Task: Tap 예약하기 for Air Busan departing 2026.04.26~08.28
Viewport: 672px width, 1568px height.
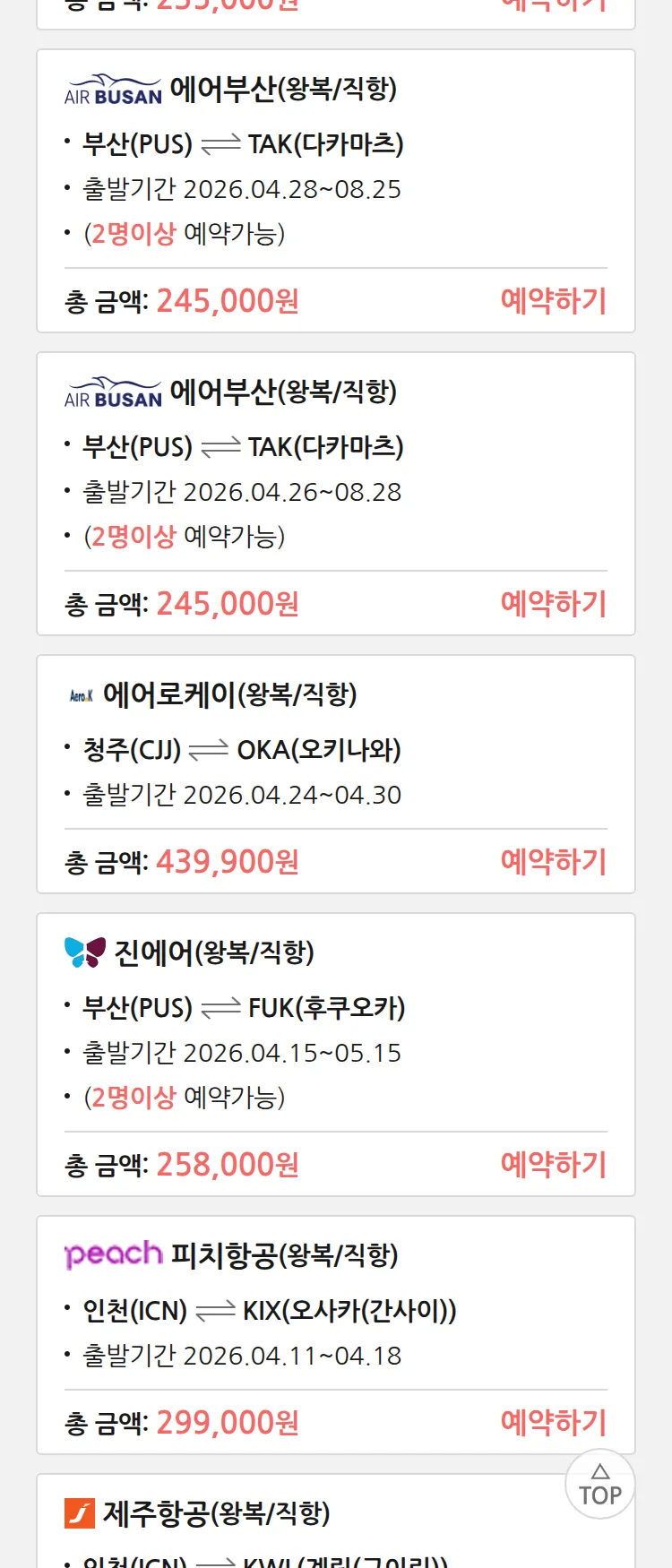Action: pyautogui.click(x=553, y=604)
